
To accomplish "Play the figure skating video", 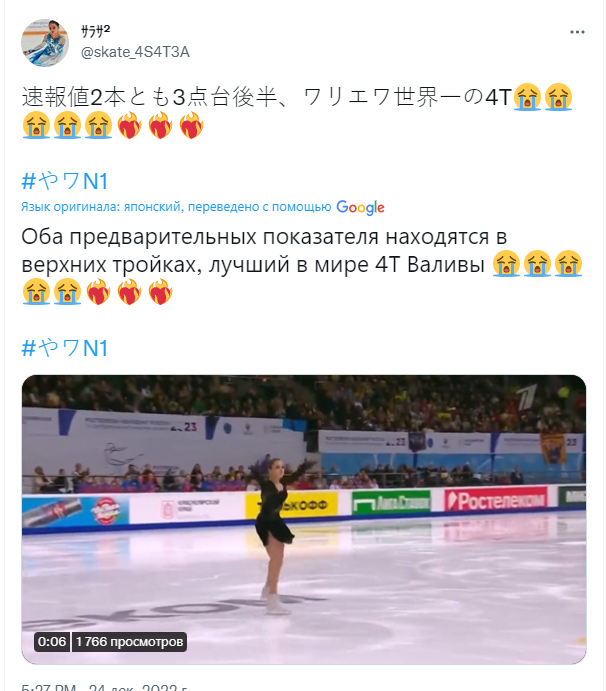I will (304, 518).
